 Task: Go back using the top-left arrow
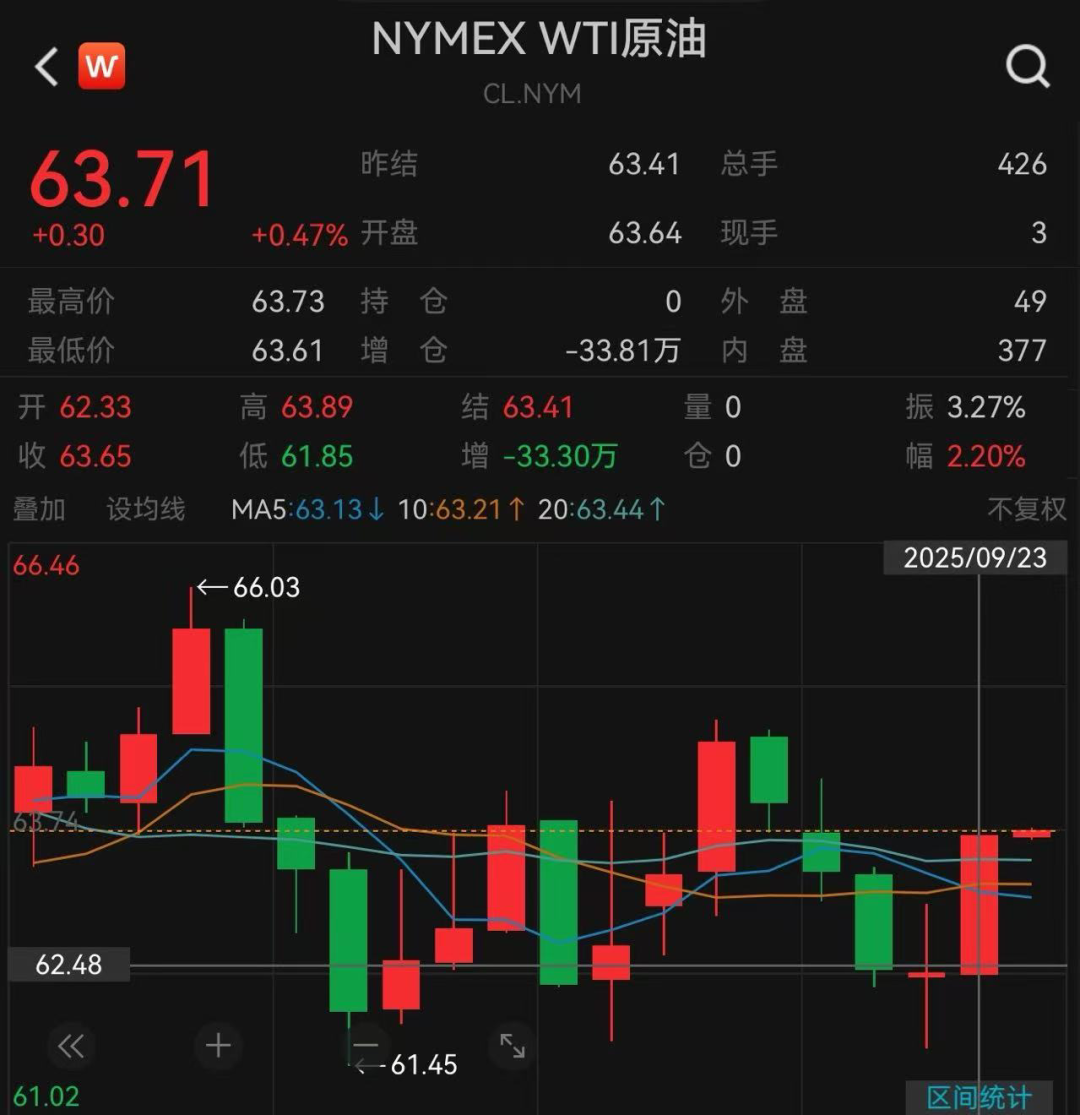tap(47, 68)
